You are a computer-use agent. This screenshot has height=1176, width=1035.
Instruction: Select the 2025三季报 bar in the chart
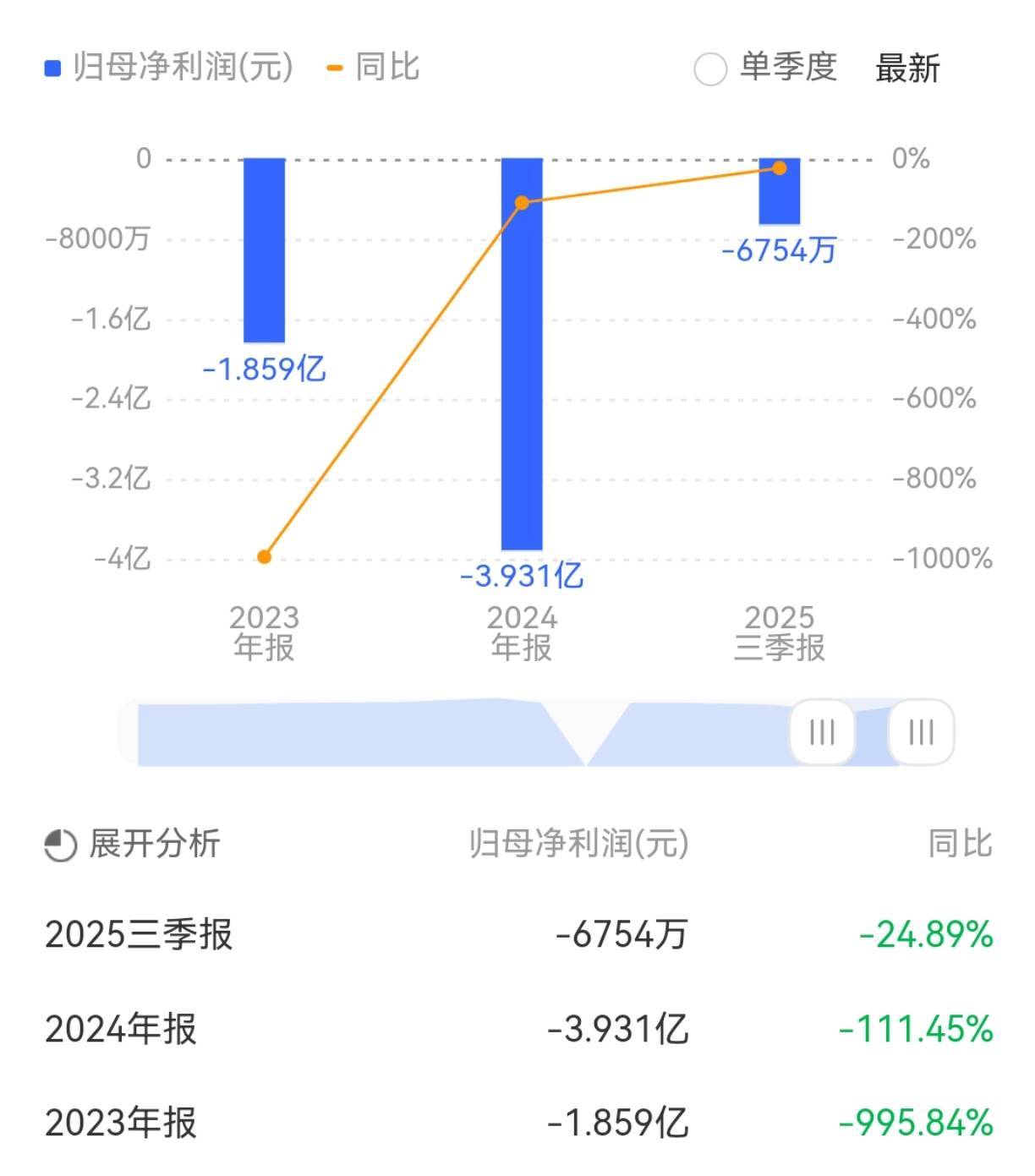click(x=779, y=192)
